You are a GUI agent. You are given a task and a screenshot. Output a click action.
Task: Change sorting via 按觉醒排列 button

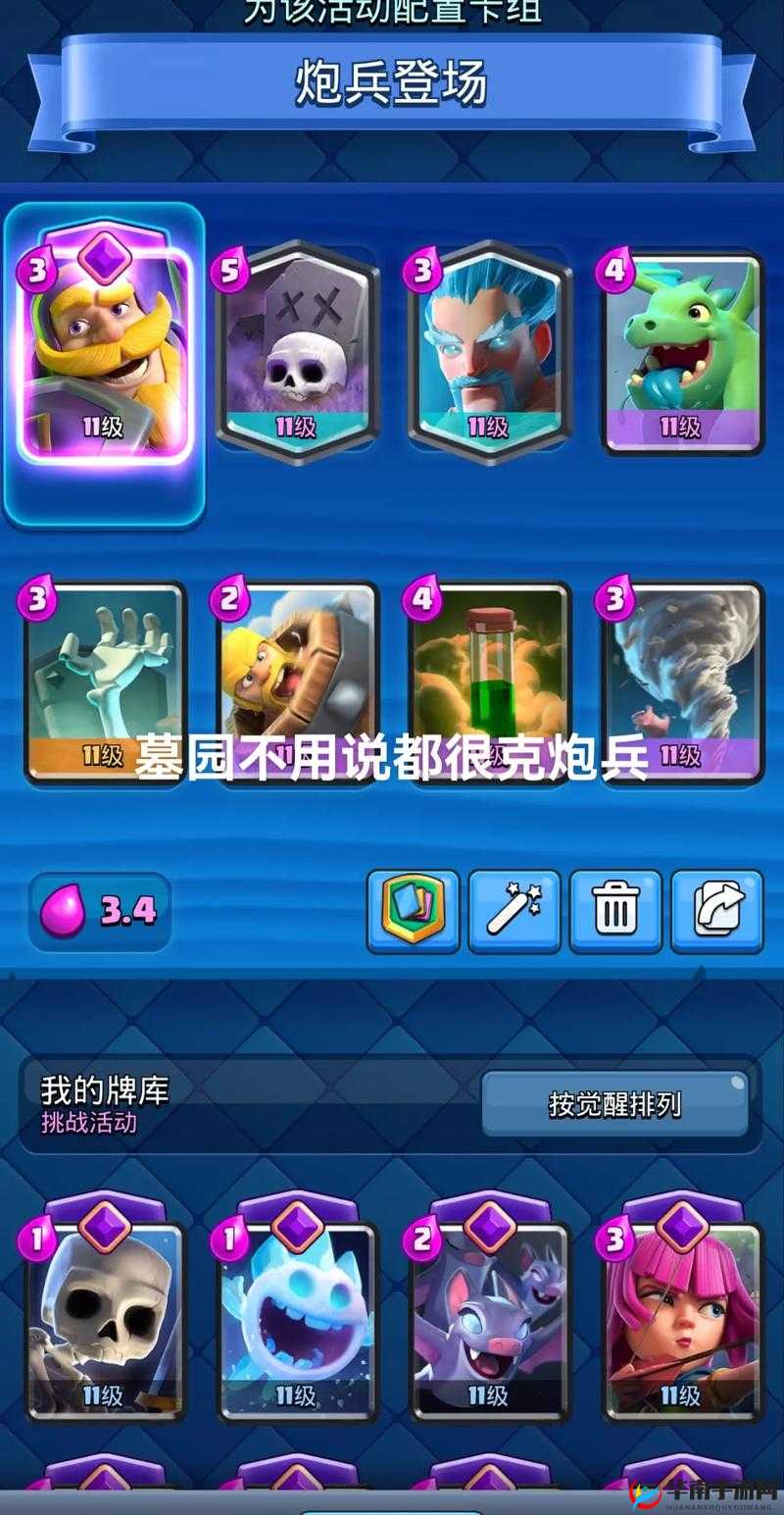[x=614, y=1104]
